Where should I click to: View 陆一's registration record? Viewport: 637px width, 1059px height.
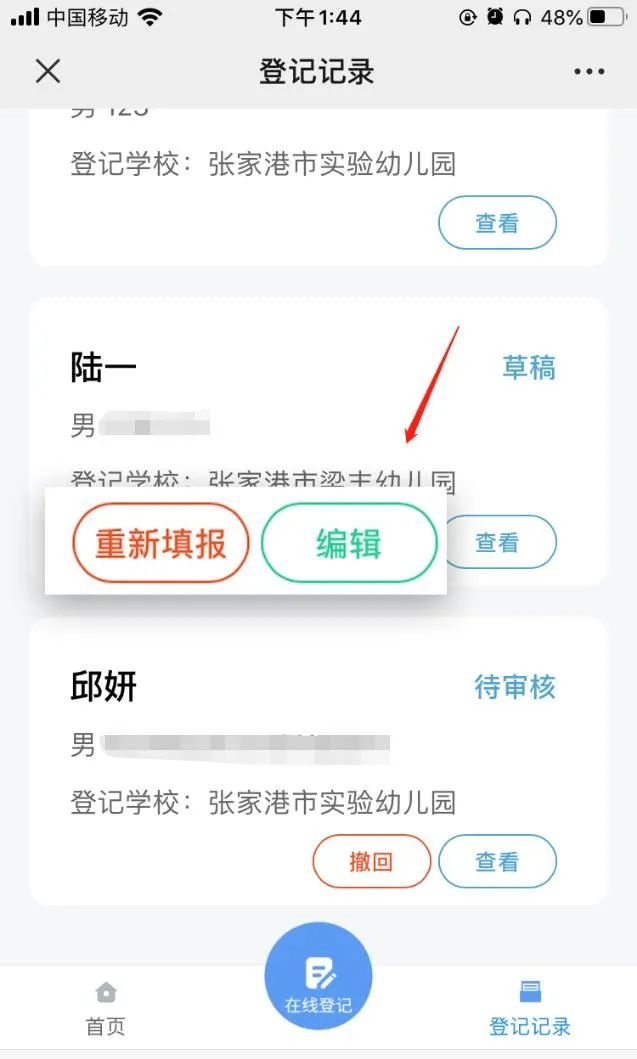(497, 543)
